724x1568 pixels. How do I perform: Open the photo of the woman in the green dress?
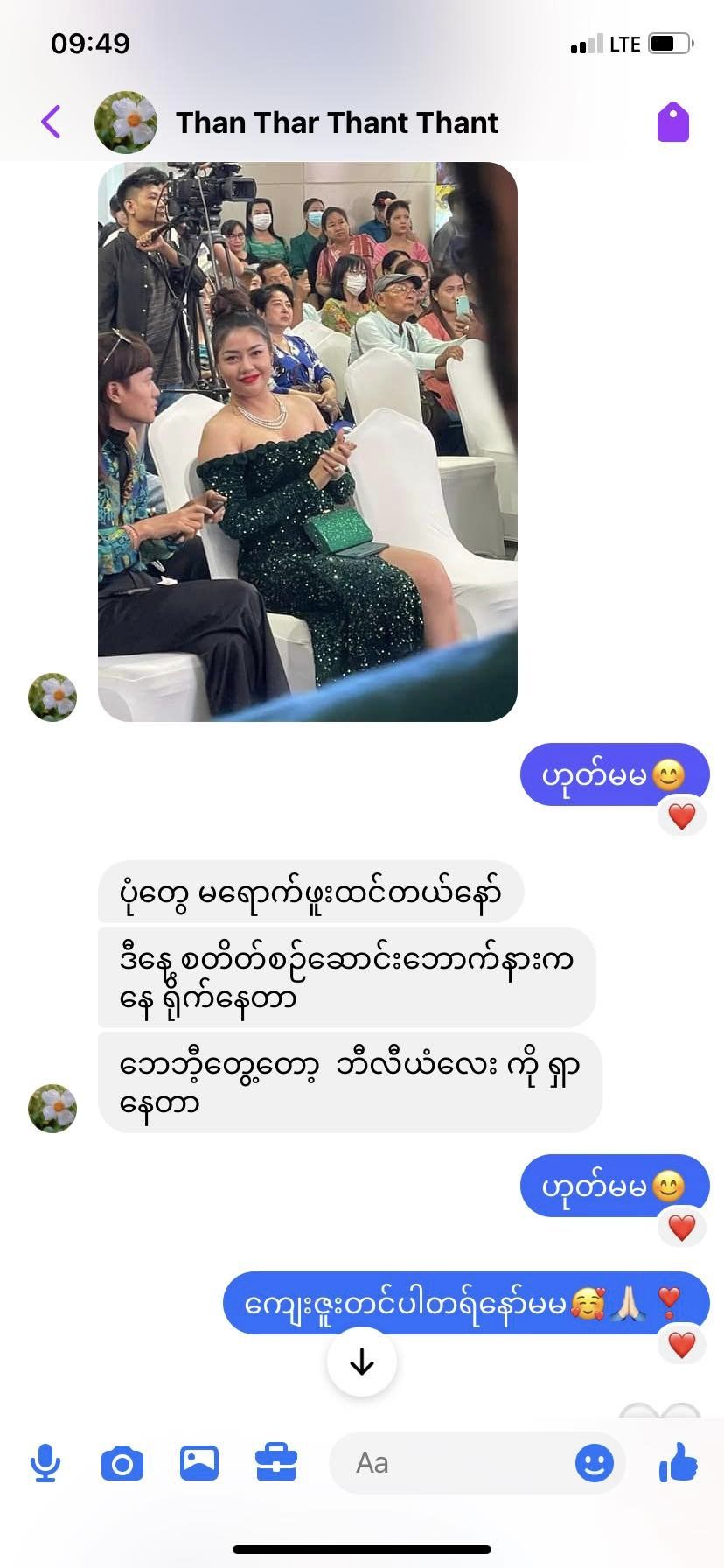307,442
